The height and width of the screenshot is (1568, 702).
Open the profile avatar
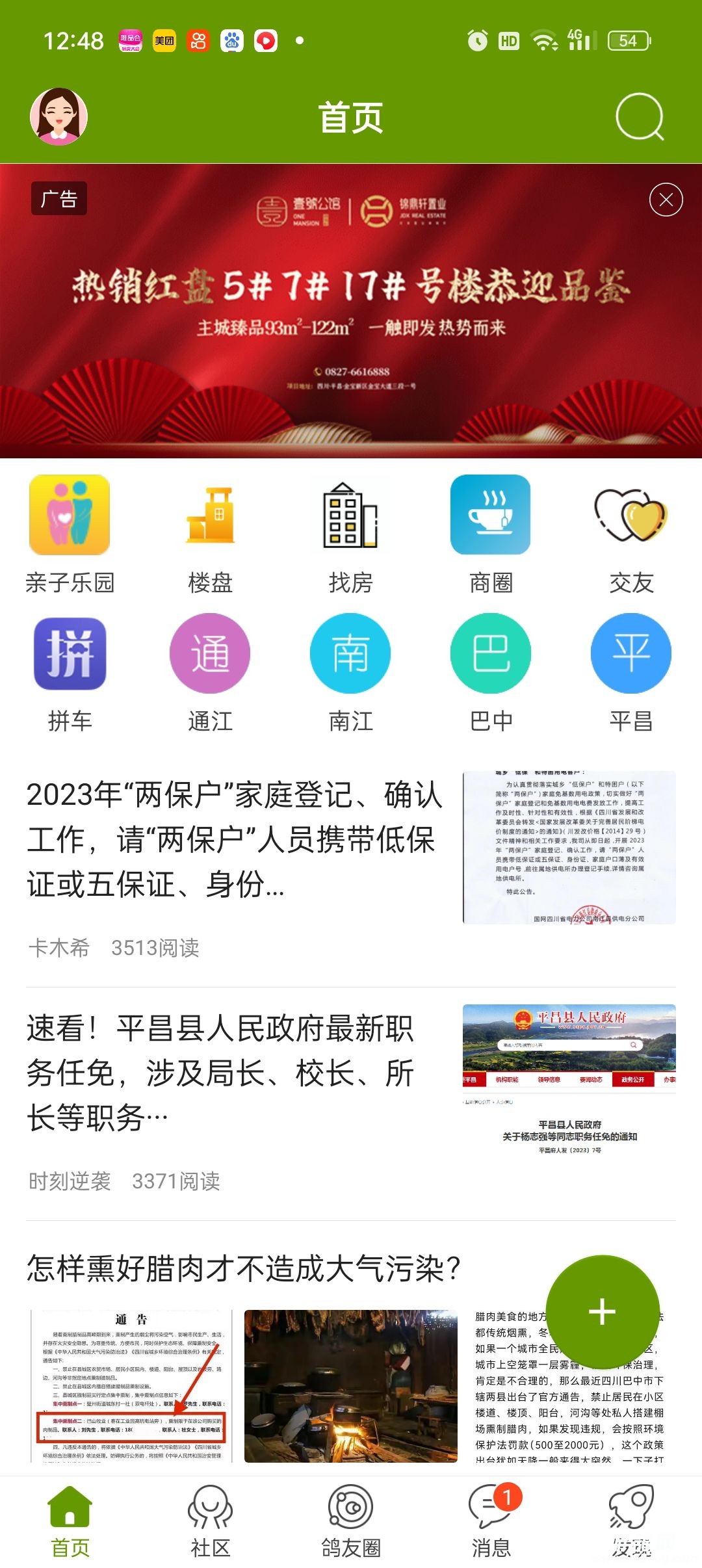(x=59, y=117)
